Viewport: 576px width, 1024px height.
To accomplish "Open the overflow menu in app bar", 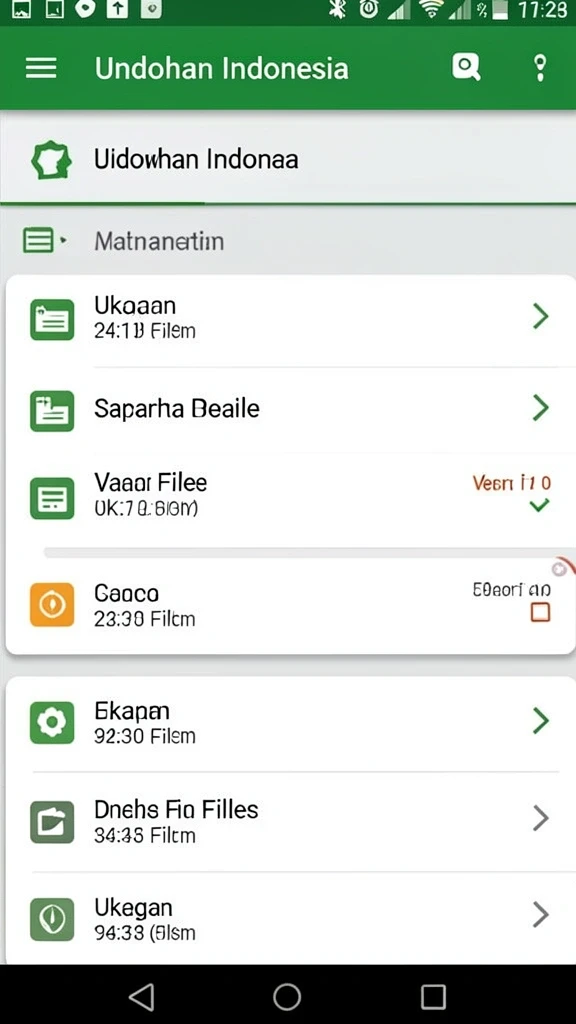I will tap(540, 68).
